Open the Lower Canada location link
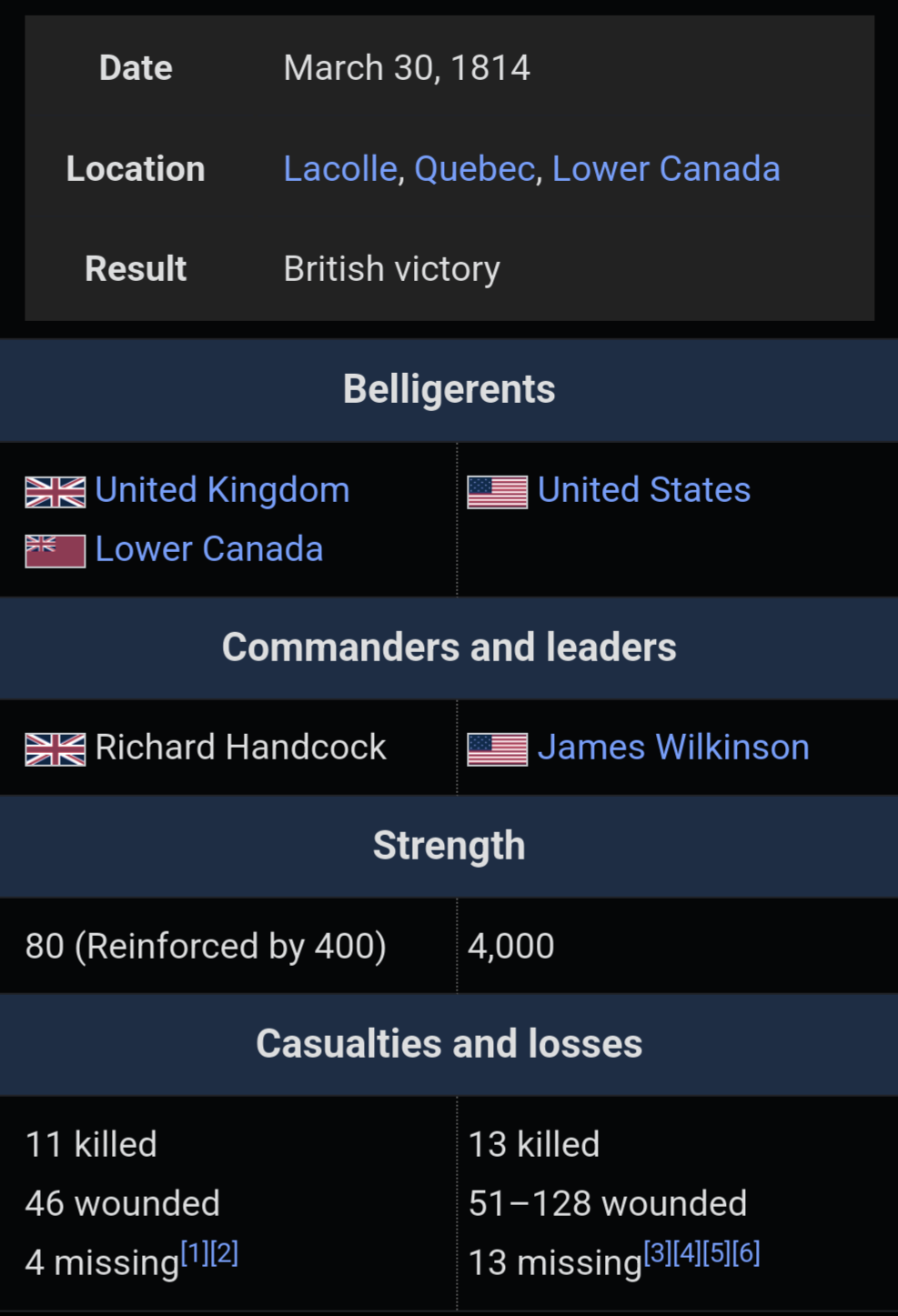 (x=665, y=169)
